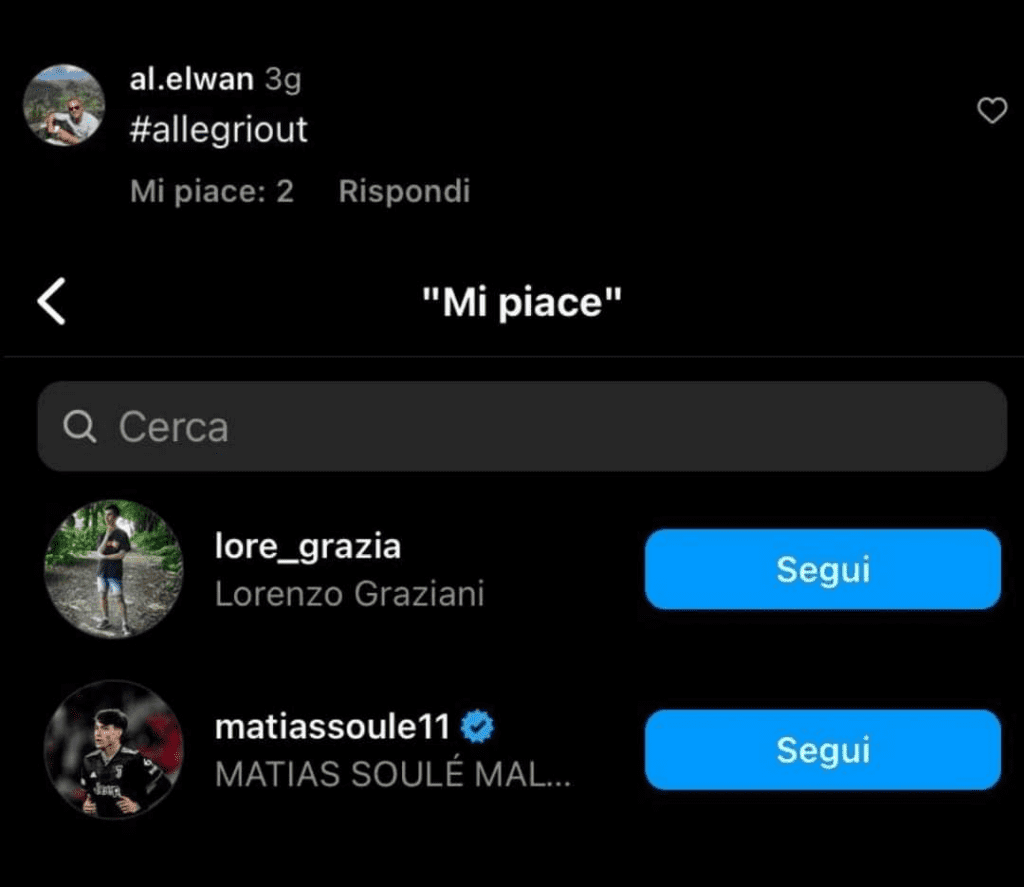Follow matiassoule11 with the Segui button

pos(822,750)
